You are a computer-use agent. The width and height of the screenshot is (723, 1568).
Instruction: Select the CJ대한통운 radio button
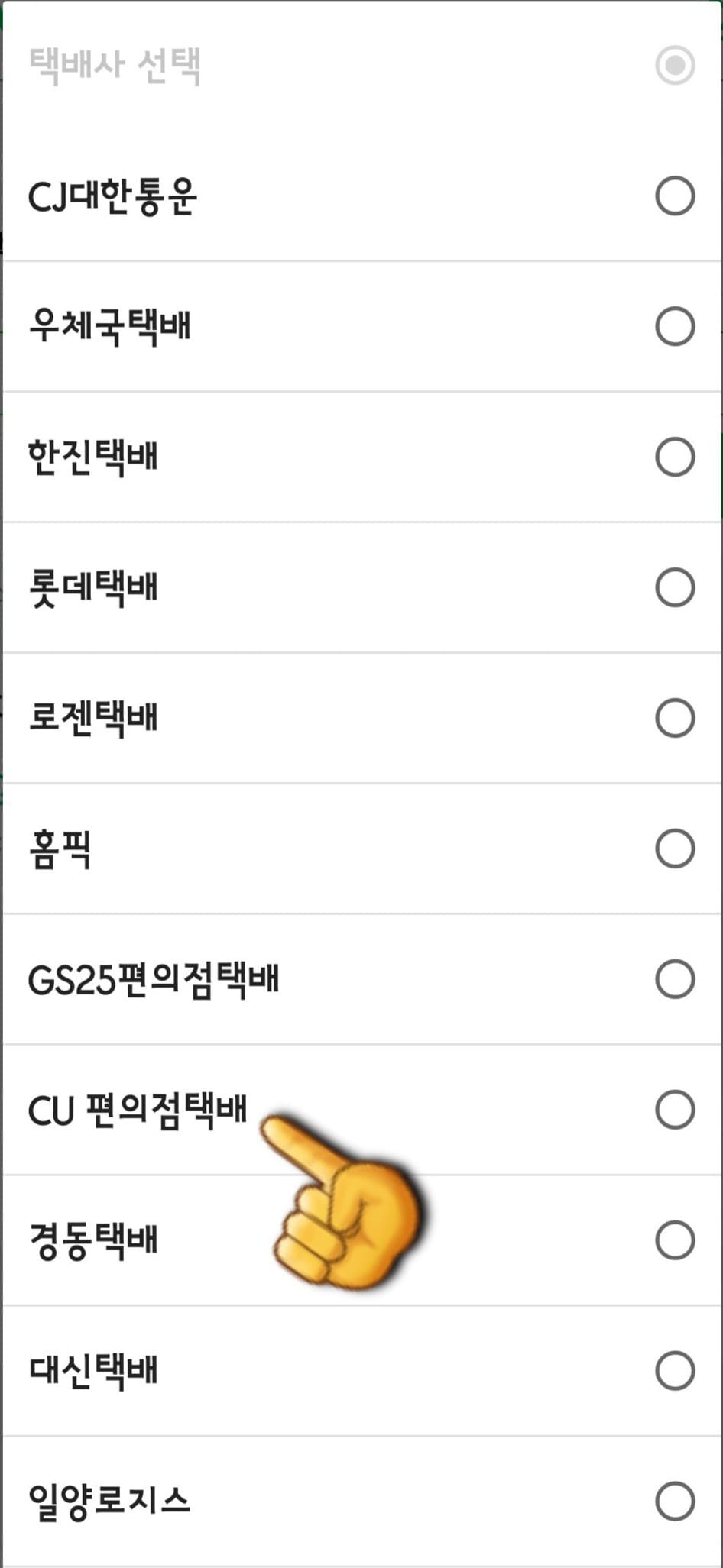675,196
